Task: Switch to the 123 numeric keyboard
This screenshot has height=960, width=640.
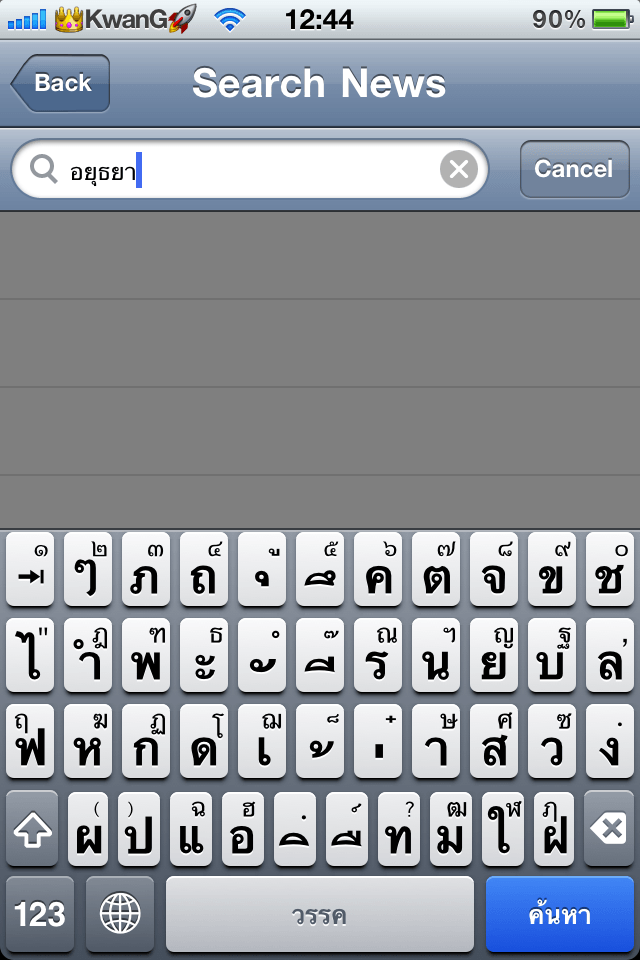Action: point(40,914)
